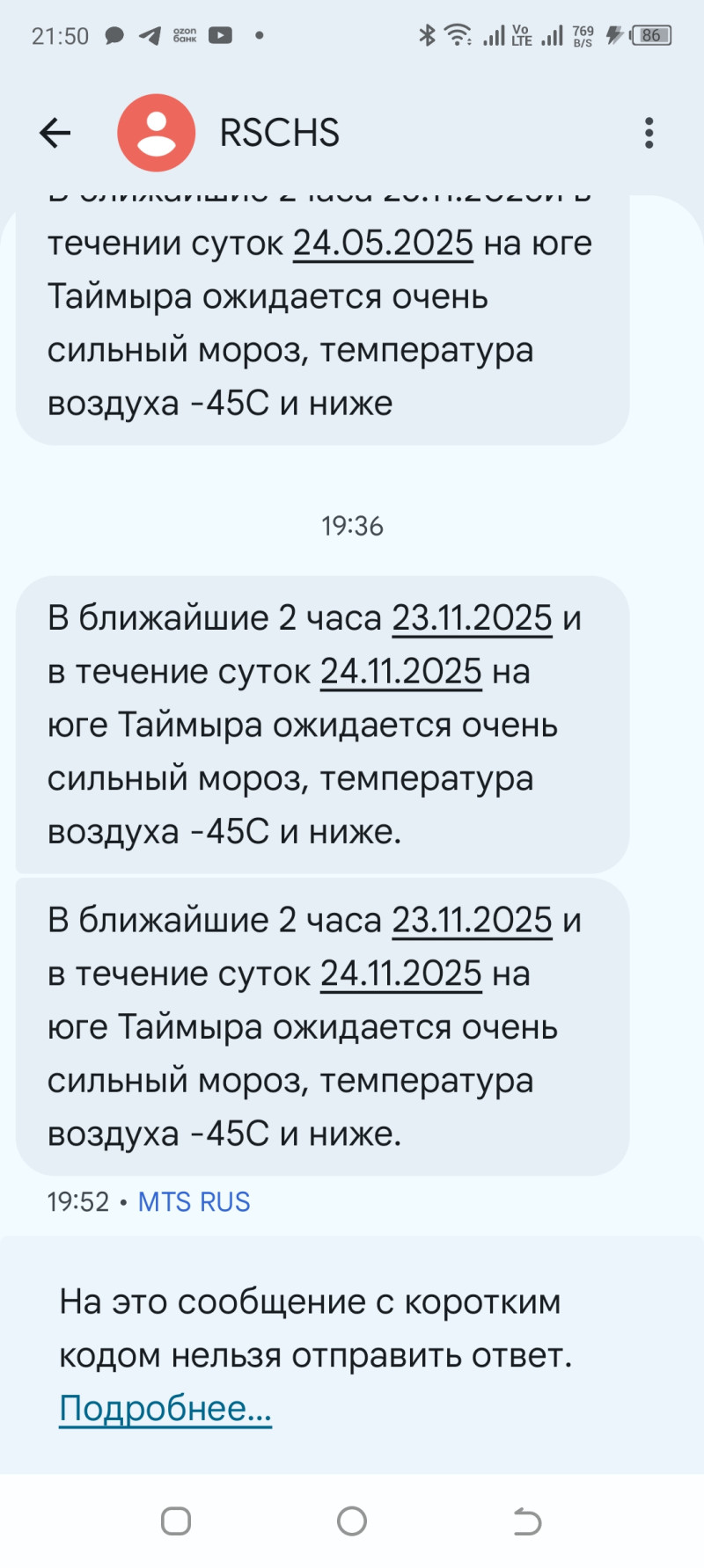Viewport: 704px width, 1568px height.
Task: Open the RSCHS contact avatar
Action: point(156,133)
